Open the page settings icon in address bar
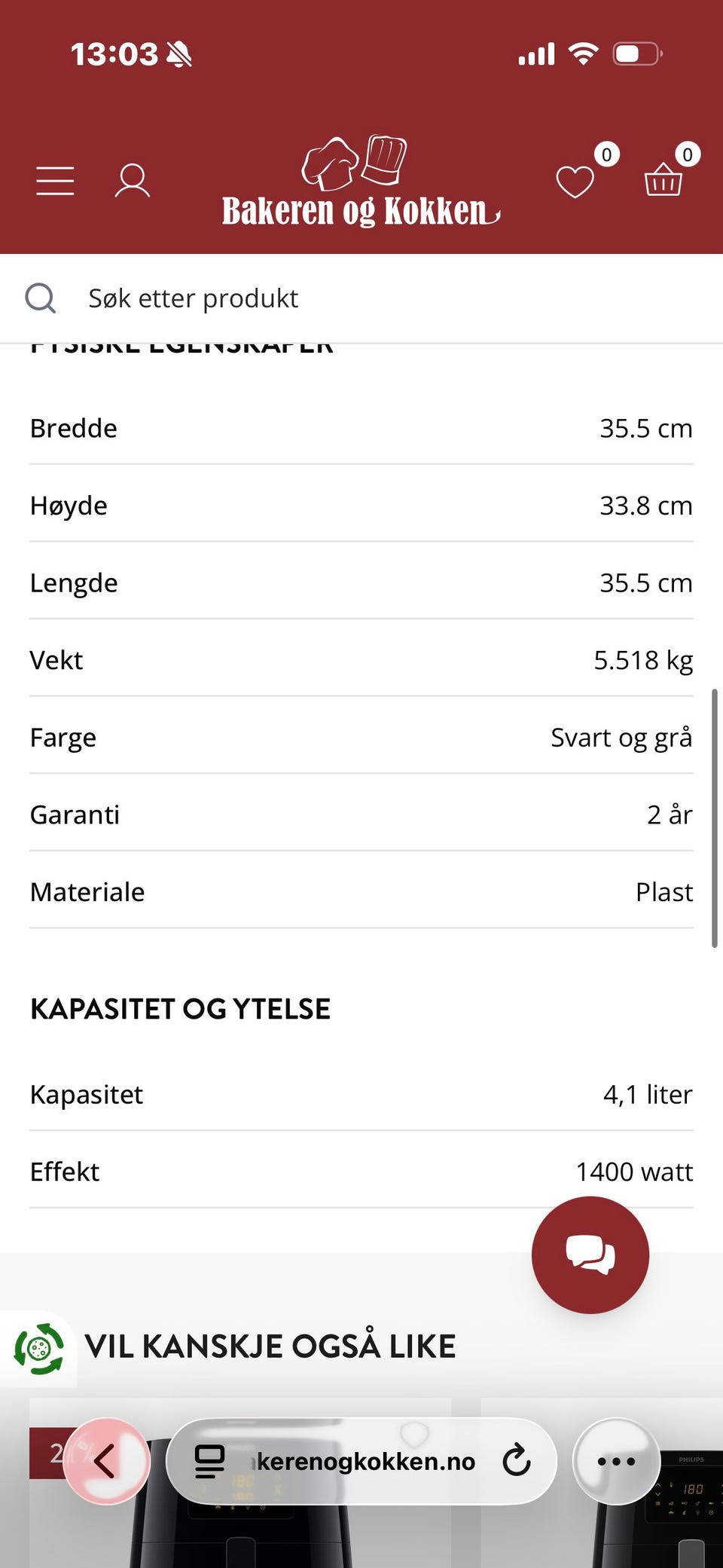The image size is (723, 1568). 210,1462
